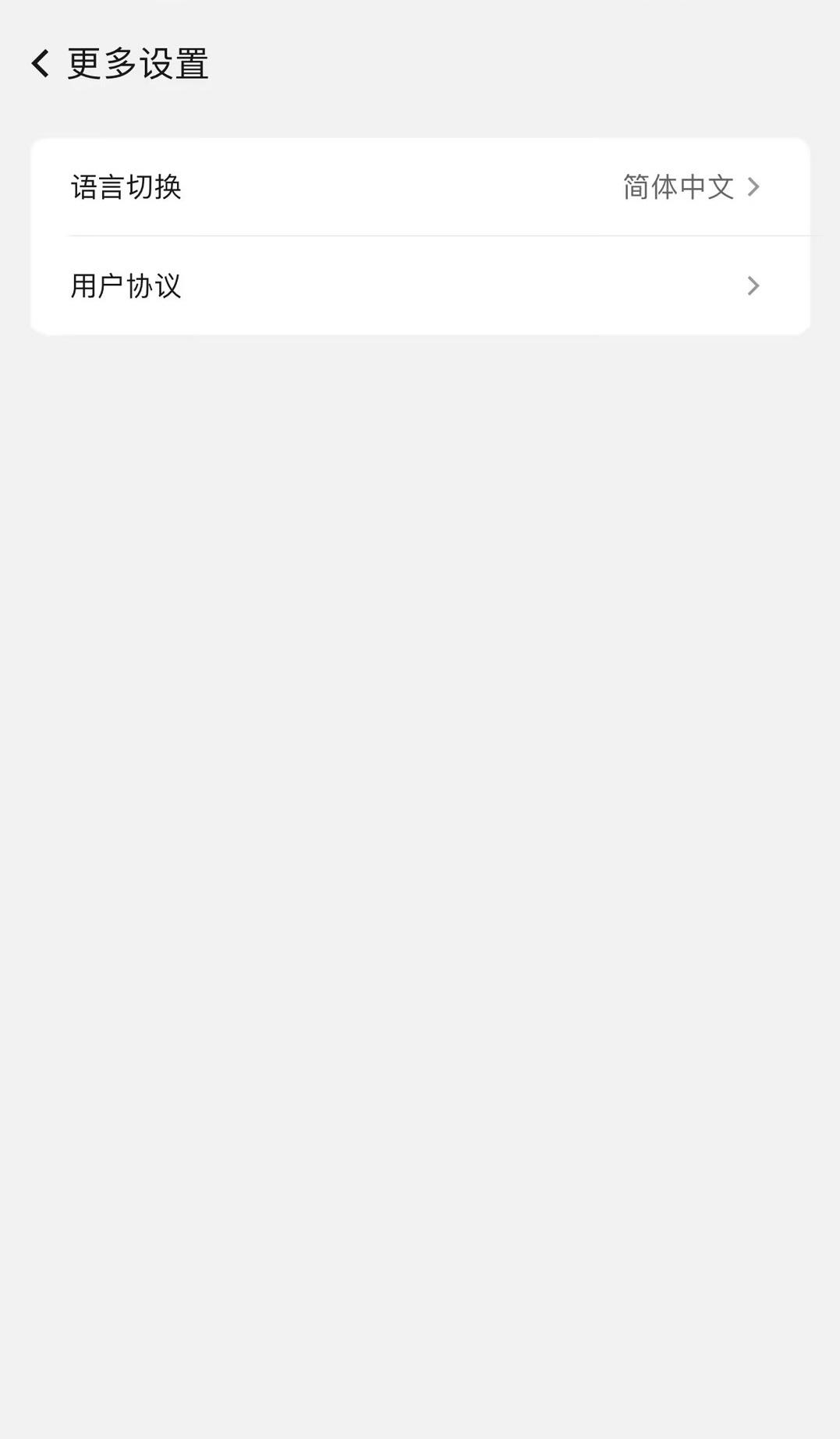Open 语言切换 language setting
Image resolution: width=840 pixels, height=1439 pixels.
[x=420, y=187]
